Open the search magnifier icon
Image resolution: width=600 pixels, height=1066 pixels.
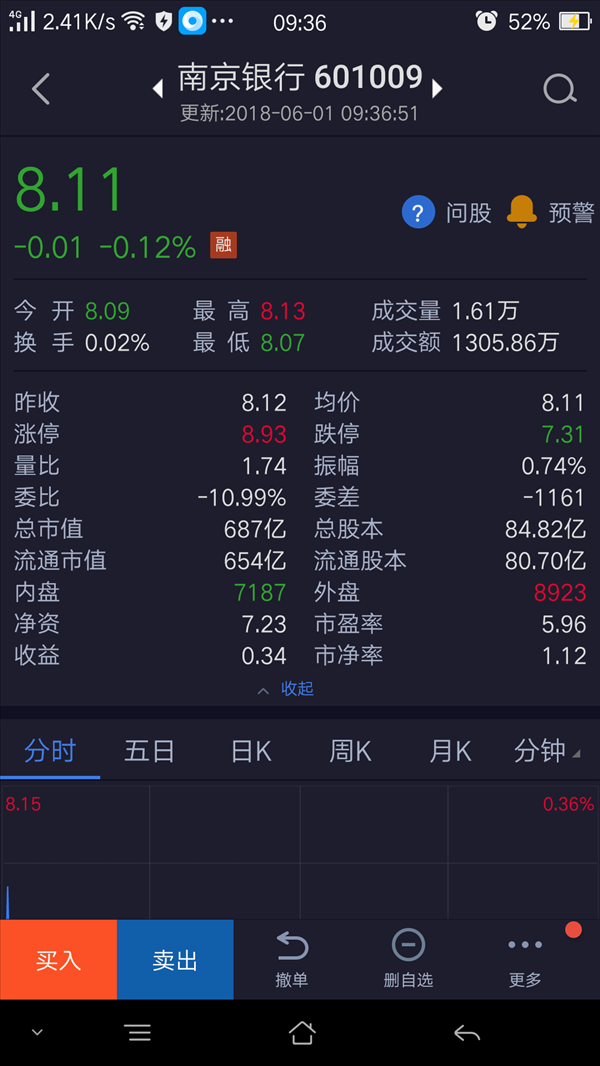(x=560, y=89)
